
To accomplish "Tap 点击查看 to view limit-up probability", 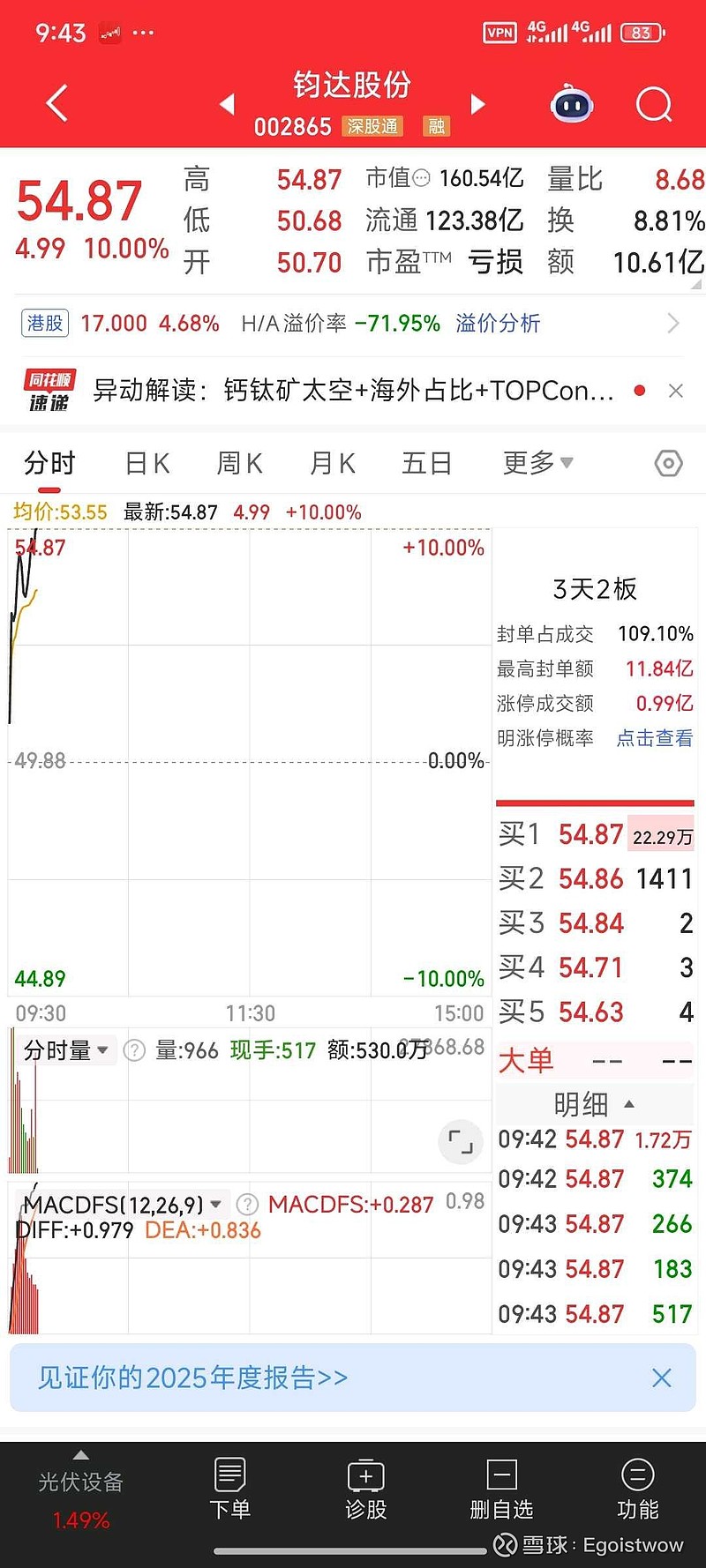I will pyautogui.click(x=654, y=738).
